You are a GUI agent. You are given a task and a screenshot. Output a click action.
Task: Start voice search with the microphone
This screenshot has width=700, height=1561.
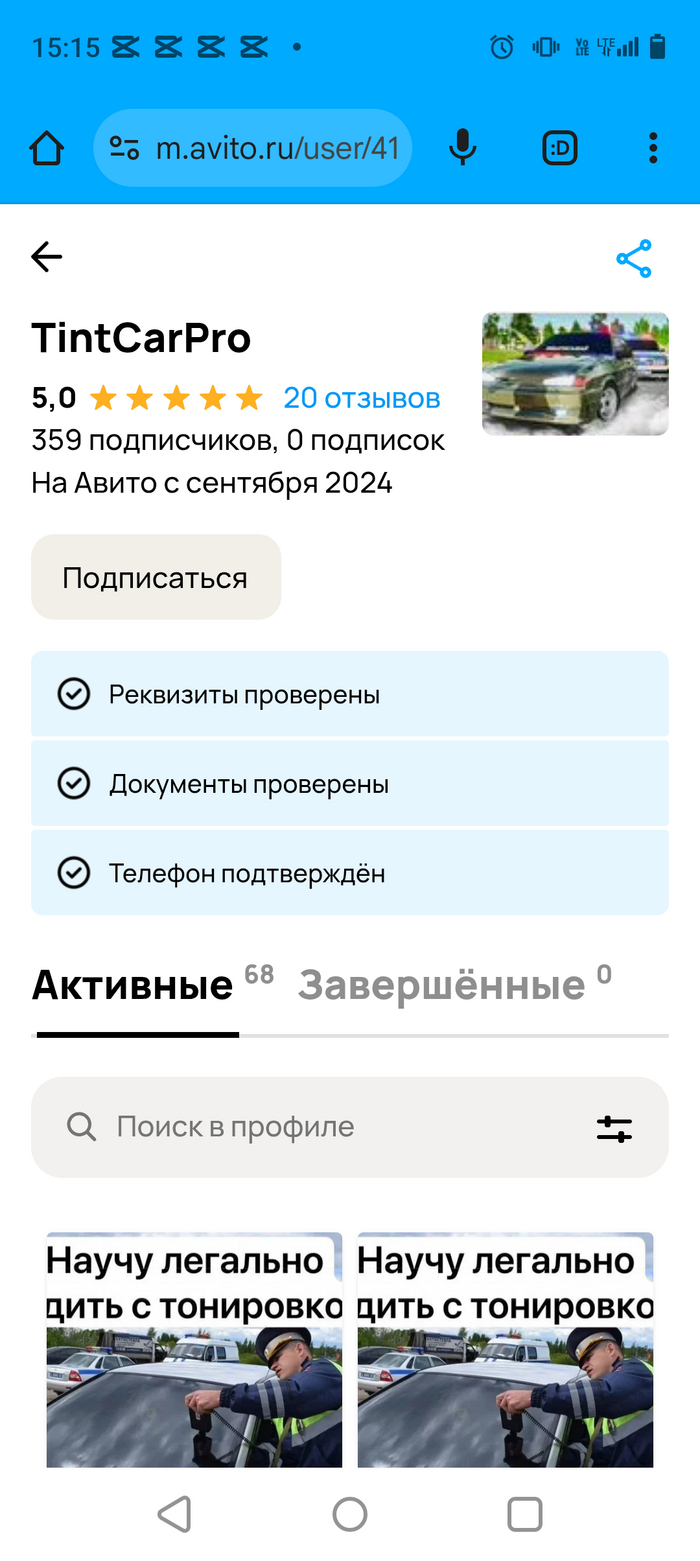(x=461, y=149)
